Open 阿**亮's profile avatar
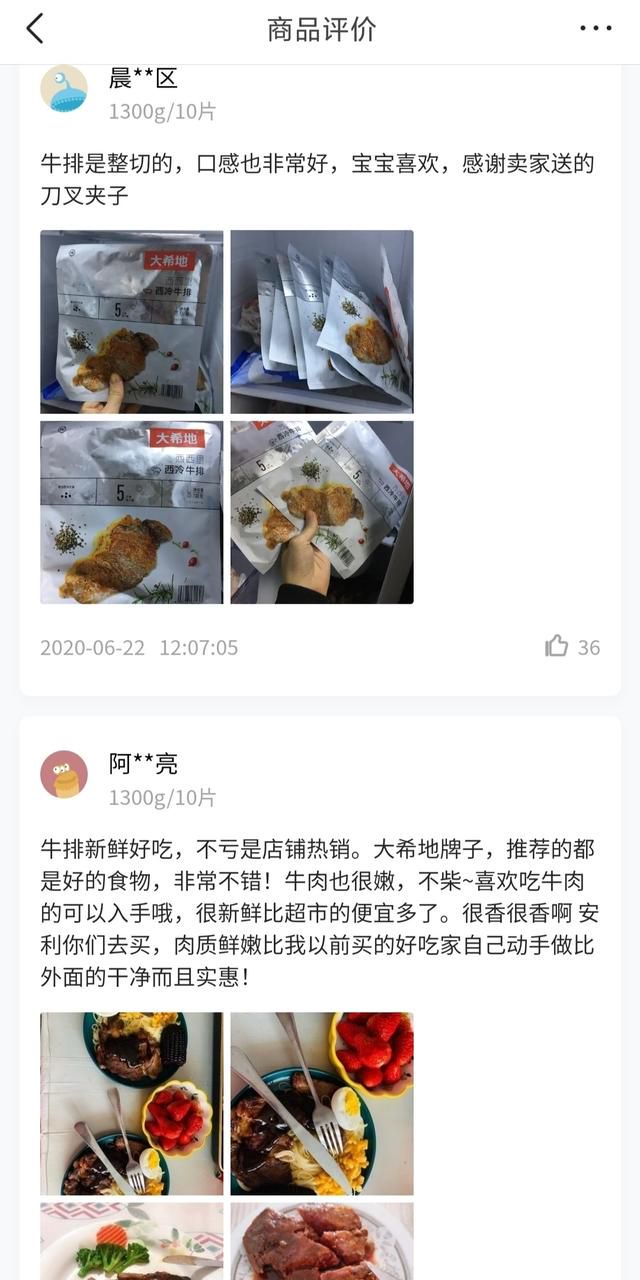This screenshot has width=640, height=1280. (x=64, y=774)
